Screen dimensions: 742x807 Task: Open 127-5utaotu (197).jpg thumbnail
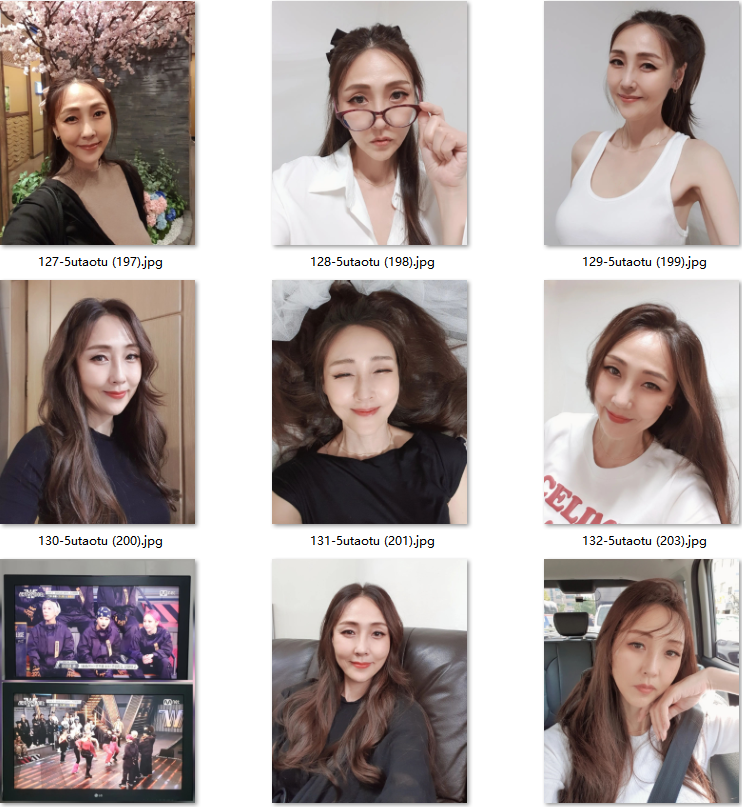97,123
